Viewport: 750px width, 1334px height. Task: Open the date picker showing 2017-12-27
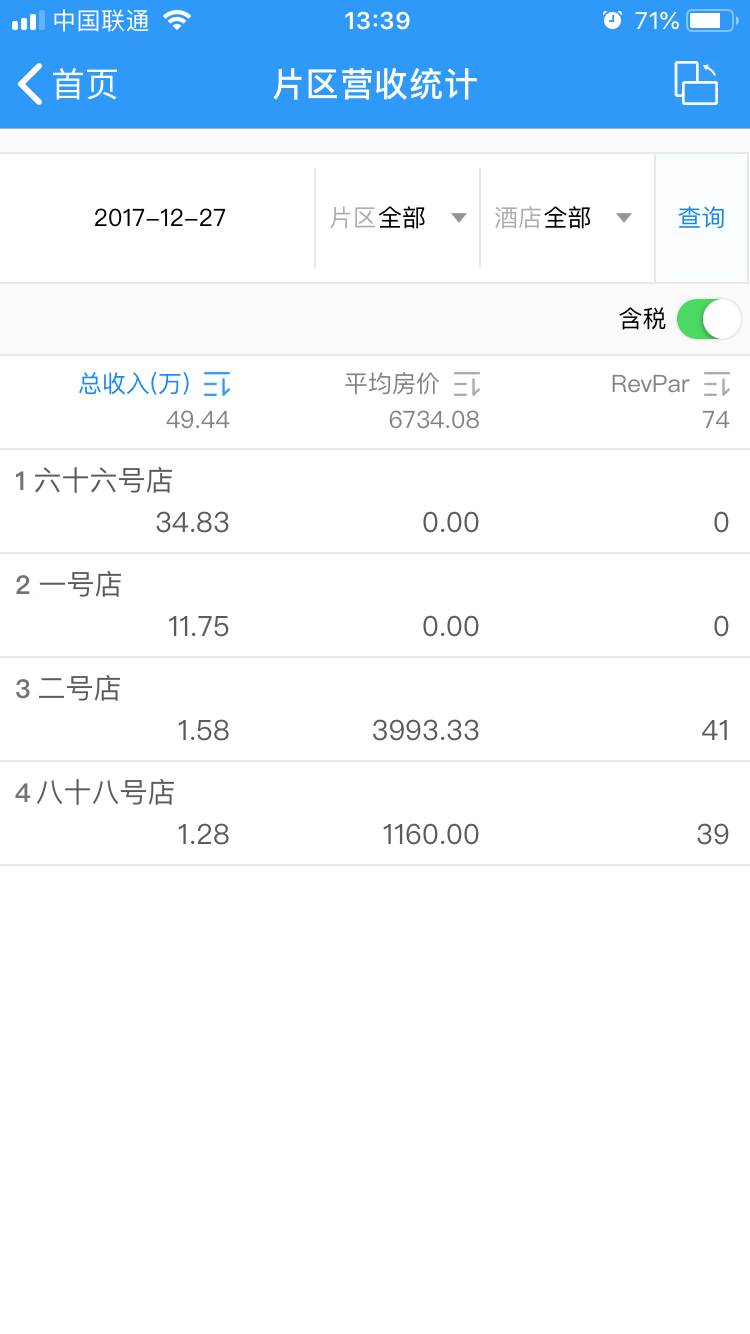click(160, 218)
